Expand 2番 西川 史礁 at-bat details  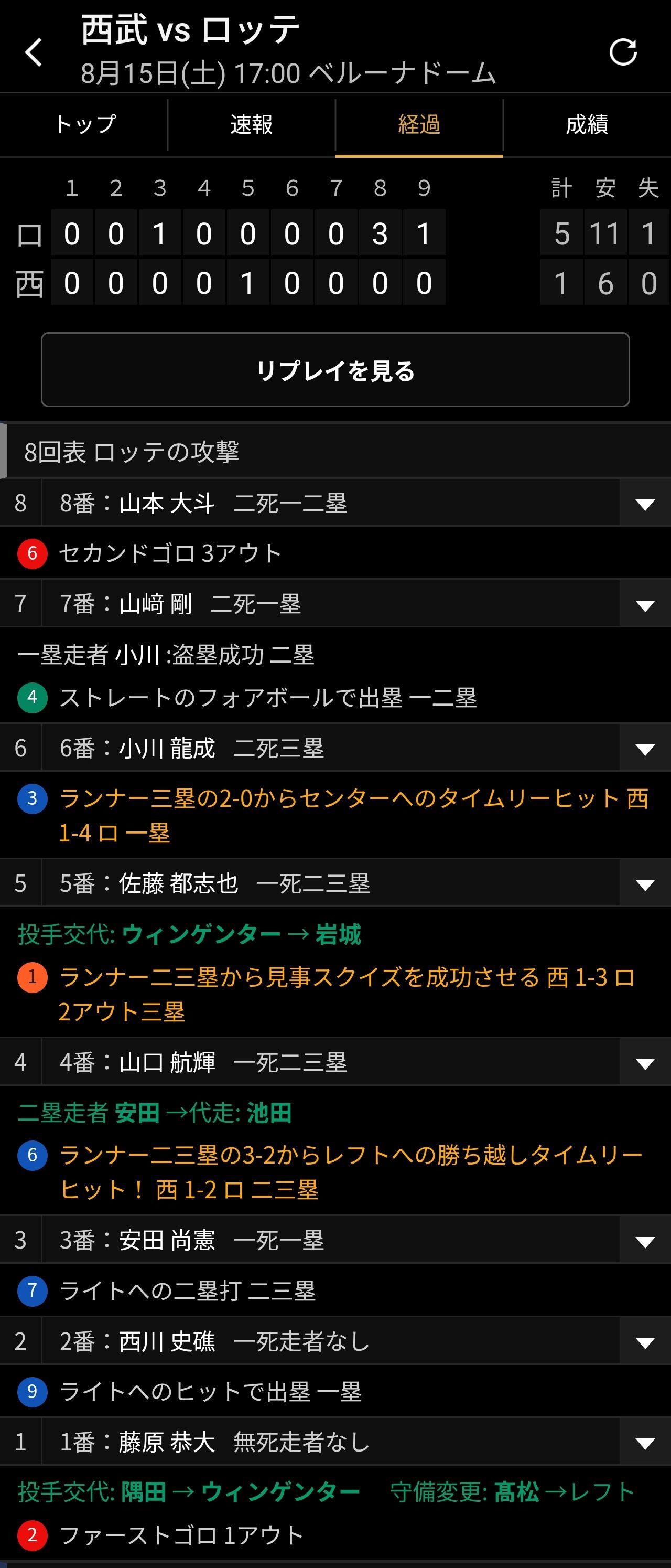click(x=645, y=1341)
